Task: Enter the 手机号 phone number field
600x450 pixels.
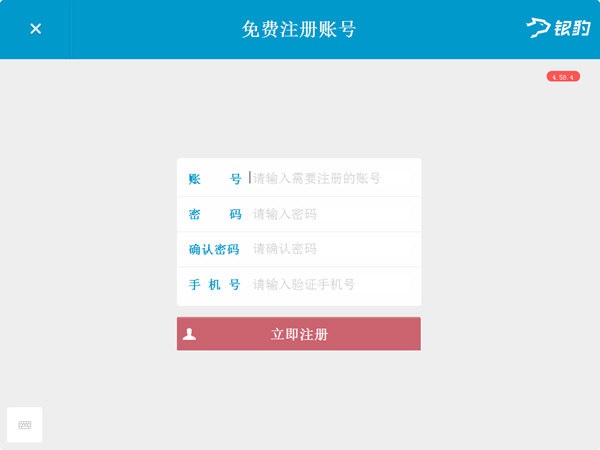Action: coord(330,285)
